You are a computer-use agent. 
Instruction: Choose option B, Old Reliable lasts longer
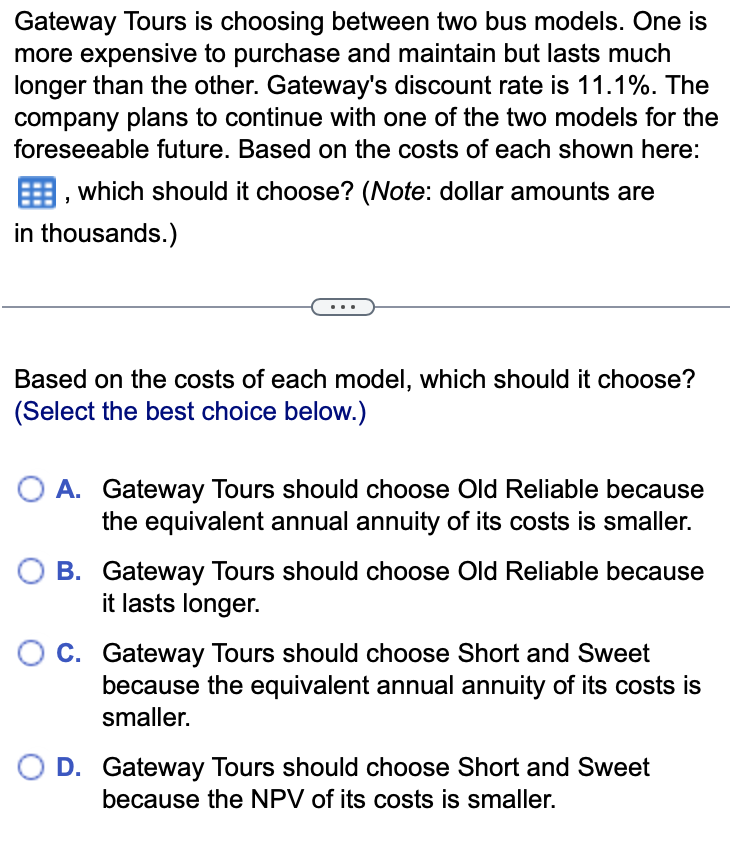click(x=30, y=572)
